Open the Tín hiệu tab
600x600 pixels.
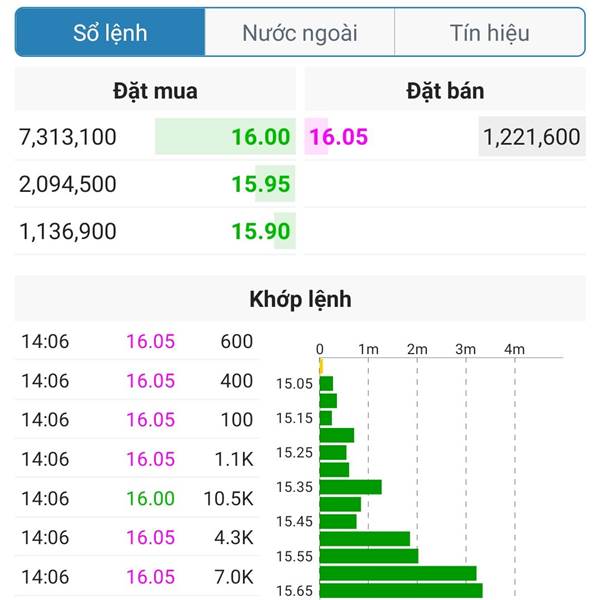pyautogui.click(x=489, y=33)
